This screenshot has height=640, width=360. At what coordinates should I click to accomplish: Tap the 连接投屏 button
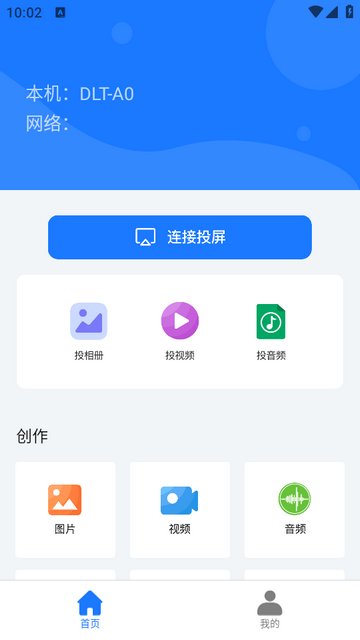[180, 237]
